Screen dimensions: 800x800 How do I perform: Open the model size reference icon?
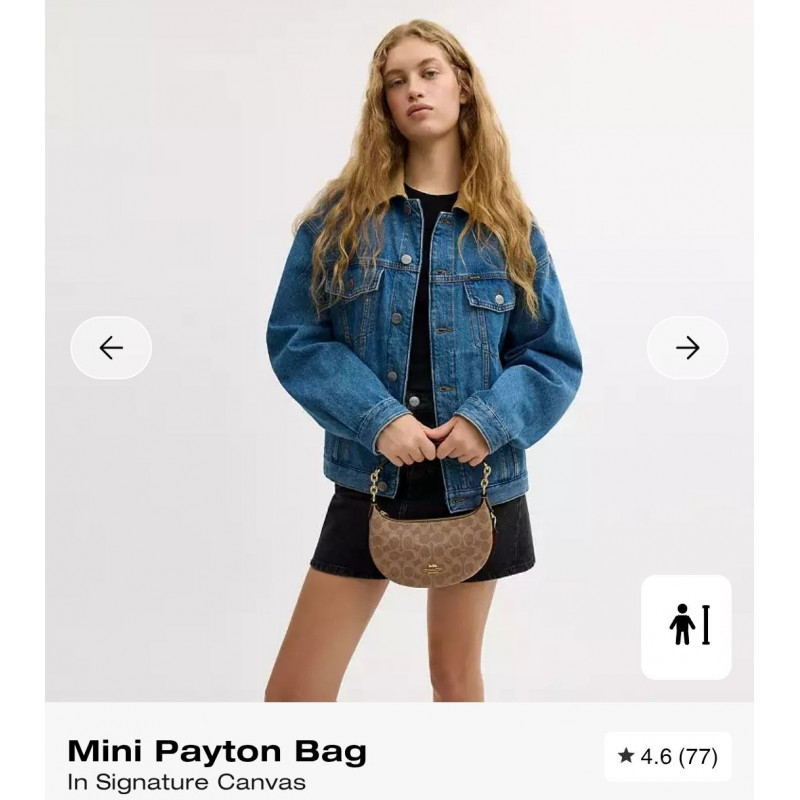pos(687,626)
